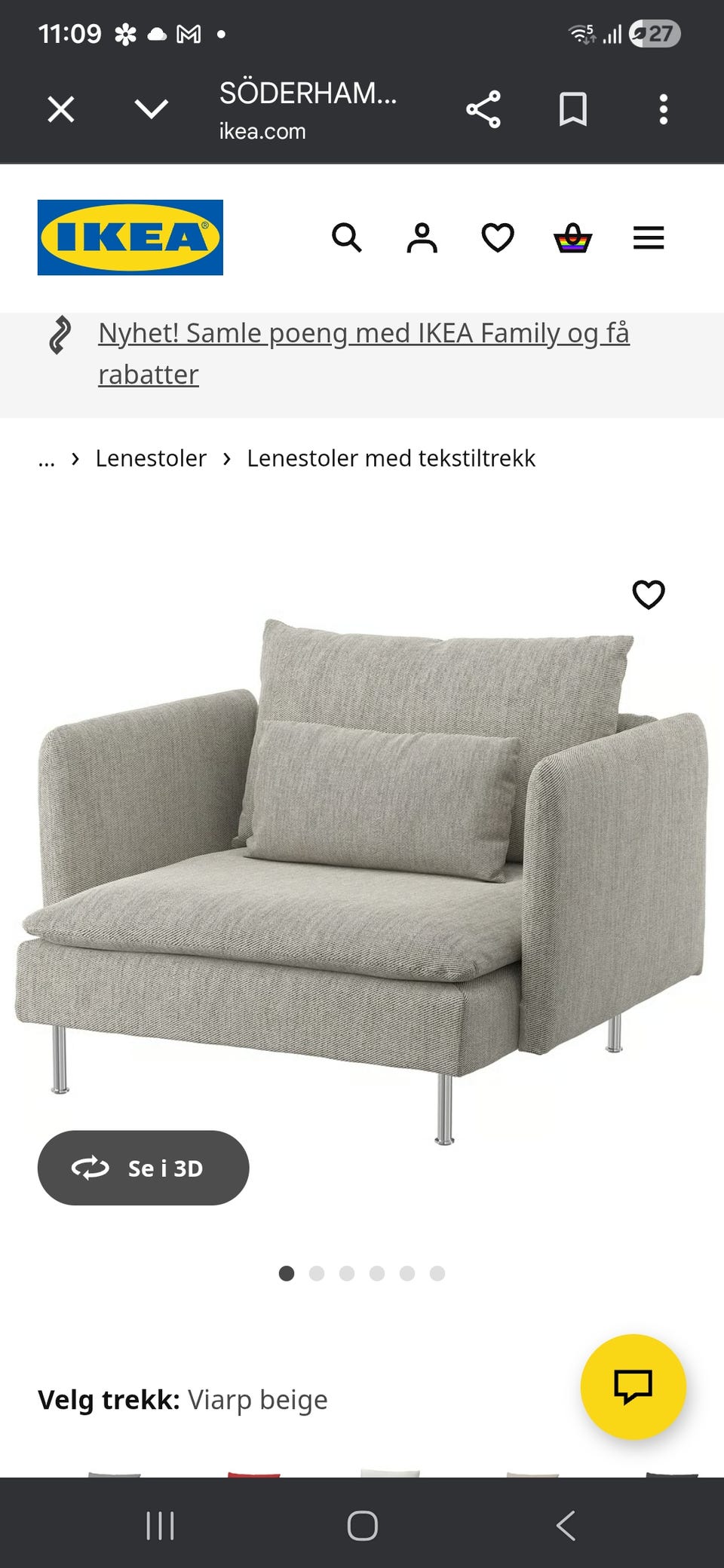Viewport: 724px width, 1568px height.
Task: Open Lenestoler med tekstiltrekk breadcrumb
Action: pyautogui.click(x=389, y=458)
